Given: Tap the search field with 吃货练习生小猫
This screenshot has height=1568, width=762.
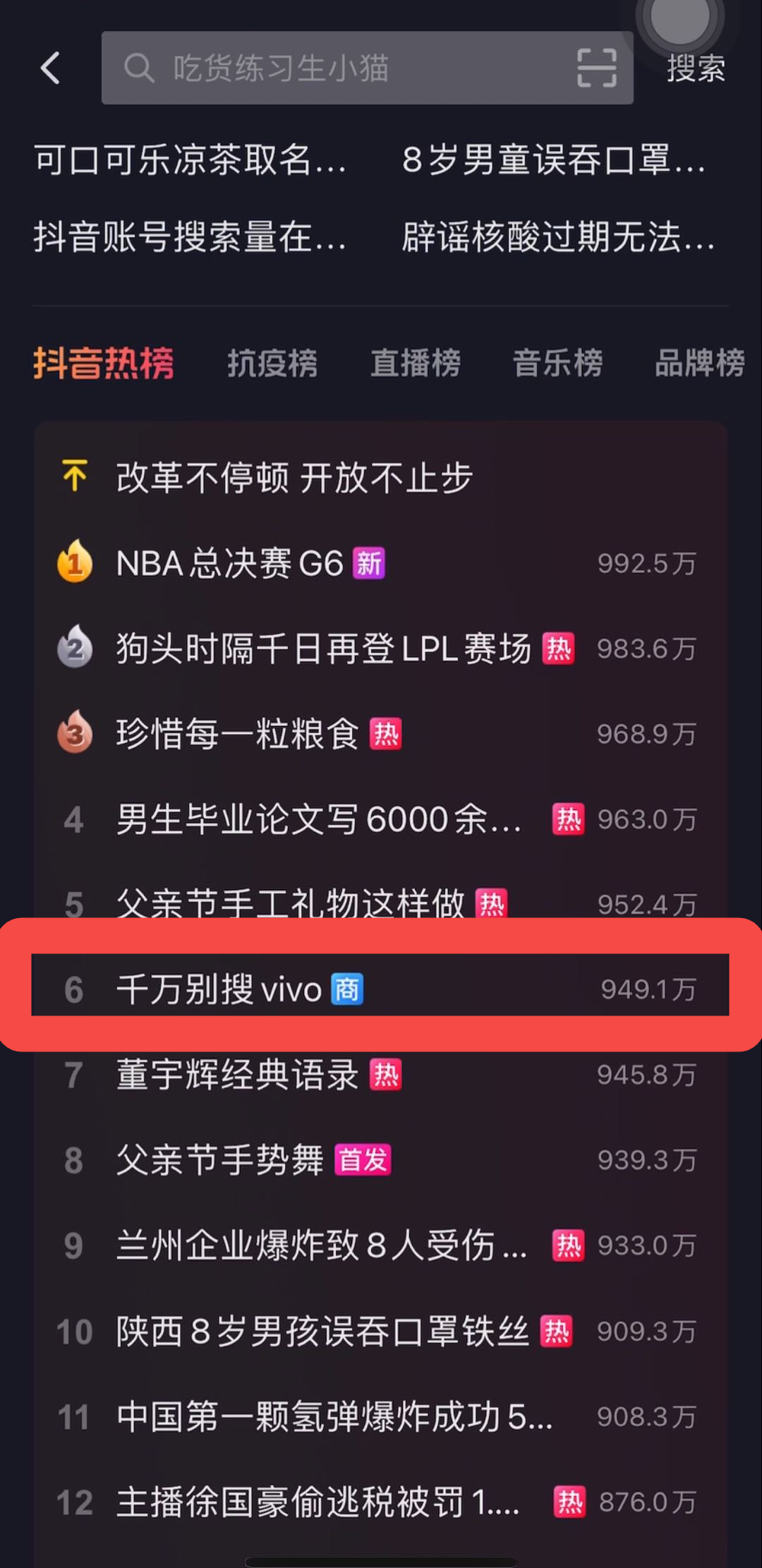Looking at the screenshot, I should click(x=367, y=68).
